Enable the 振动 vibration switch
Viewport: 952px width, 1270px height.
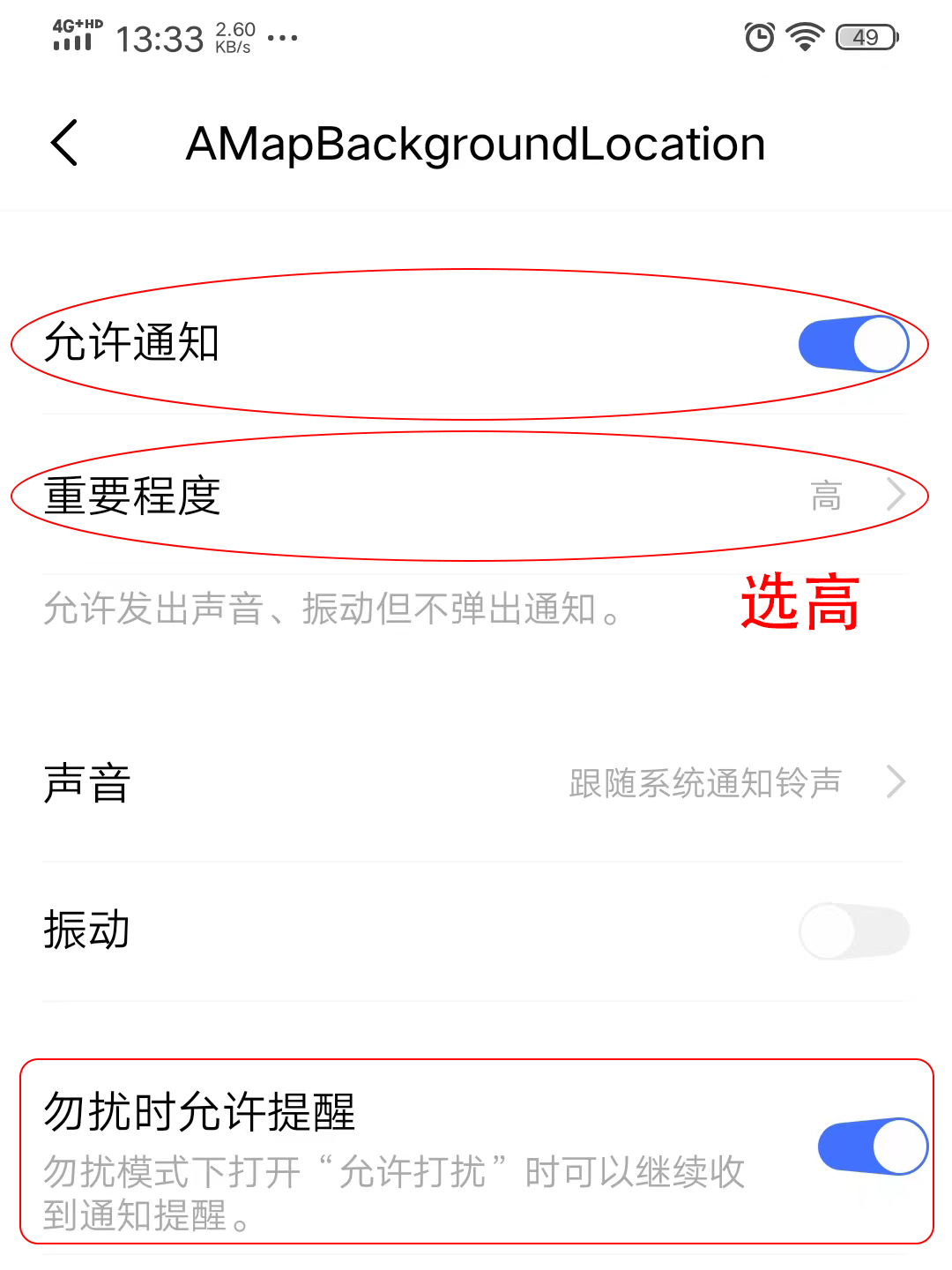coord(852,930)
